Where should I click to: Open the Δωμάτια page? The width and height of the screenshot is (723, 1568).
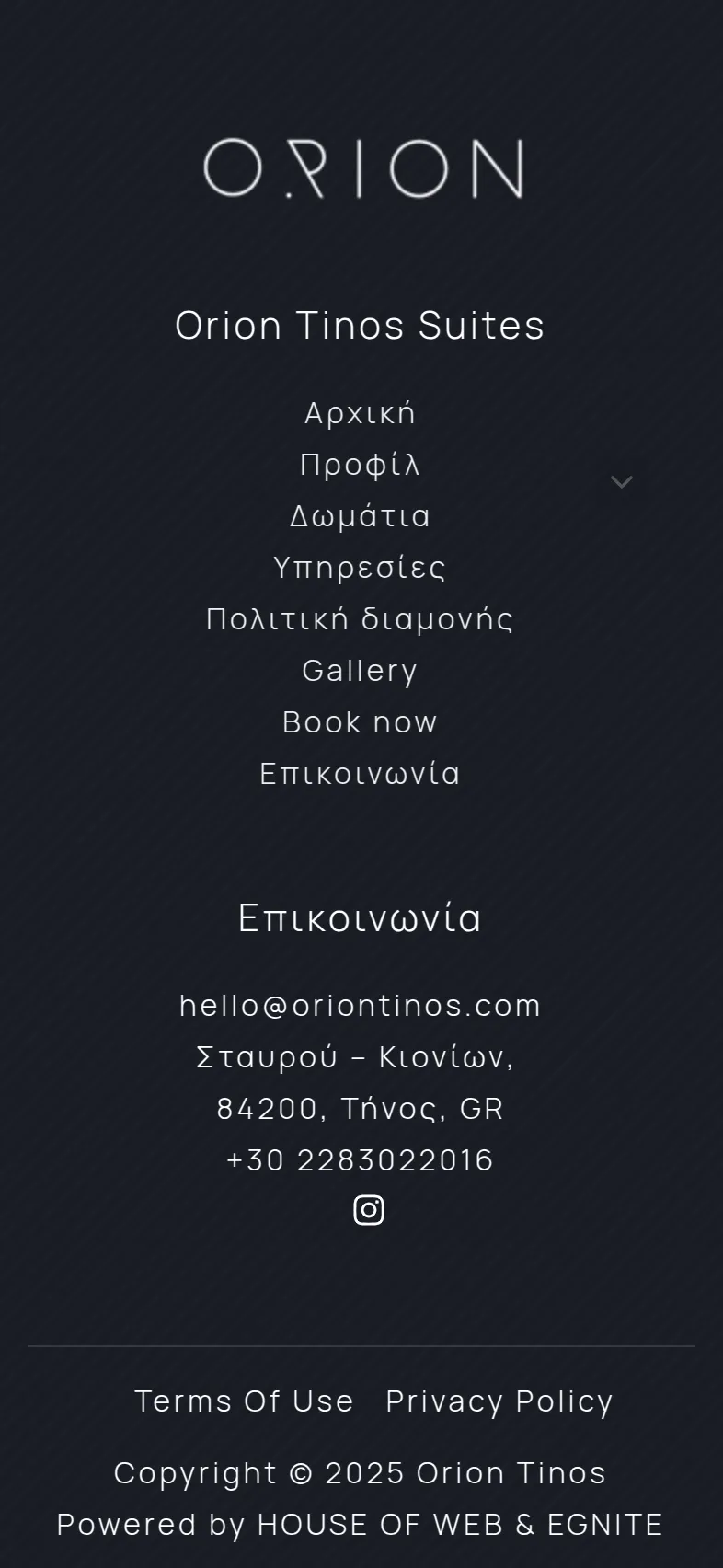pyautogui.click(x=360, y=516)
